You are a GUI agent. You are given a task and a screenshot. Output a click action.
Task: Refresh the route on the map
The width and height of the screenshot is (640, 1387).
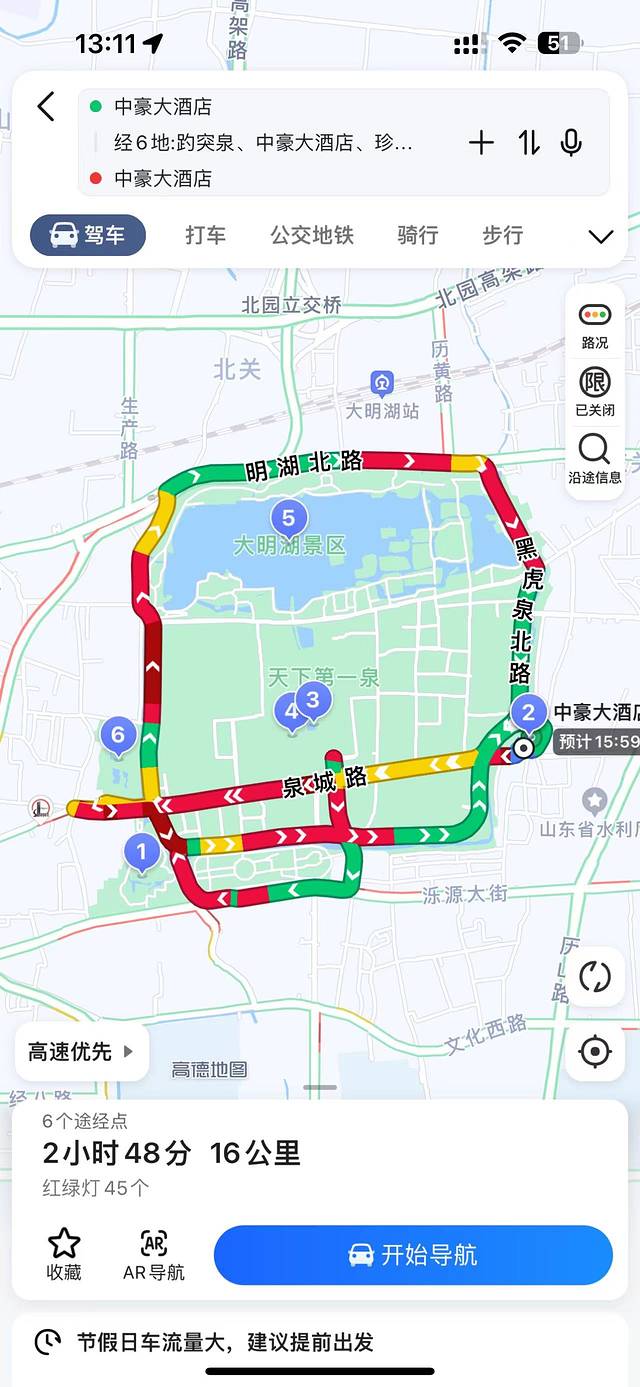coord(595,976)
